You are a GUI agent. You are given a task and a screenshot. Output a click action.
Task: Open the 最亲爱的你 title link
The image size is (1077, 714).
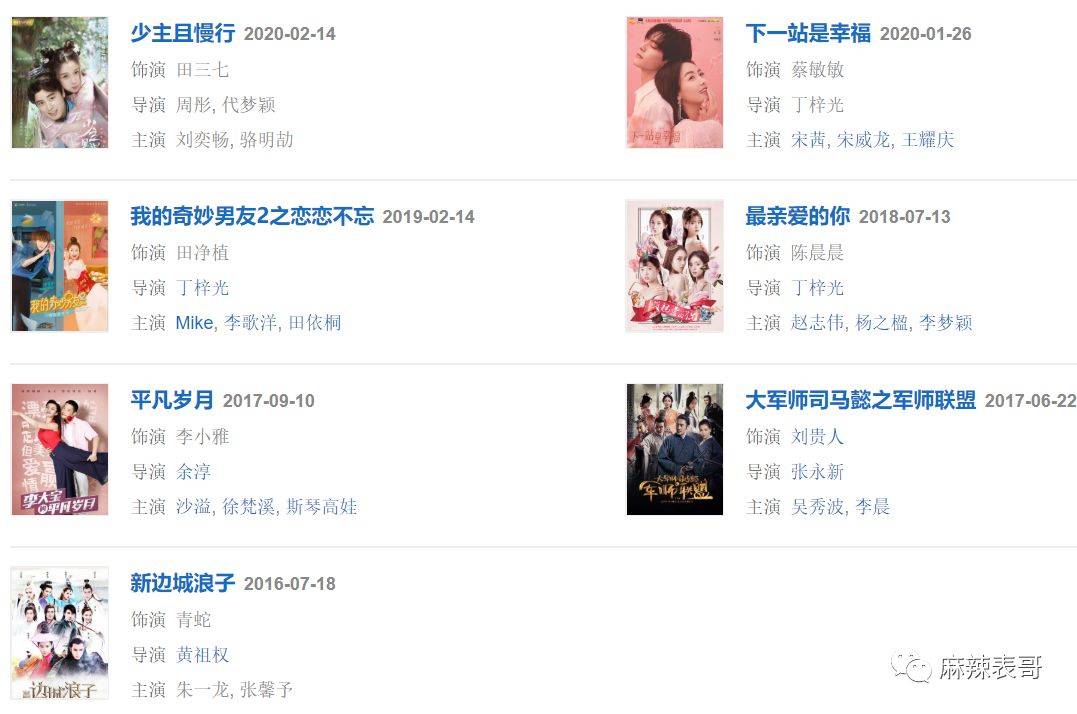pos(797,216)
